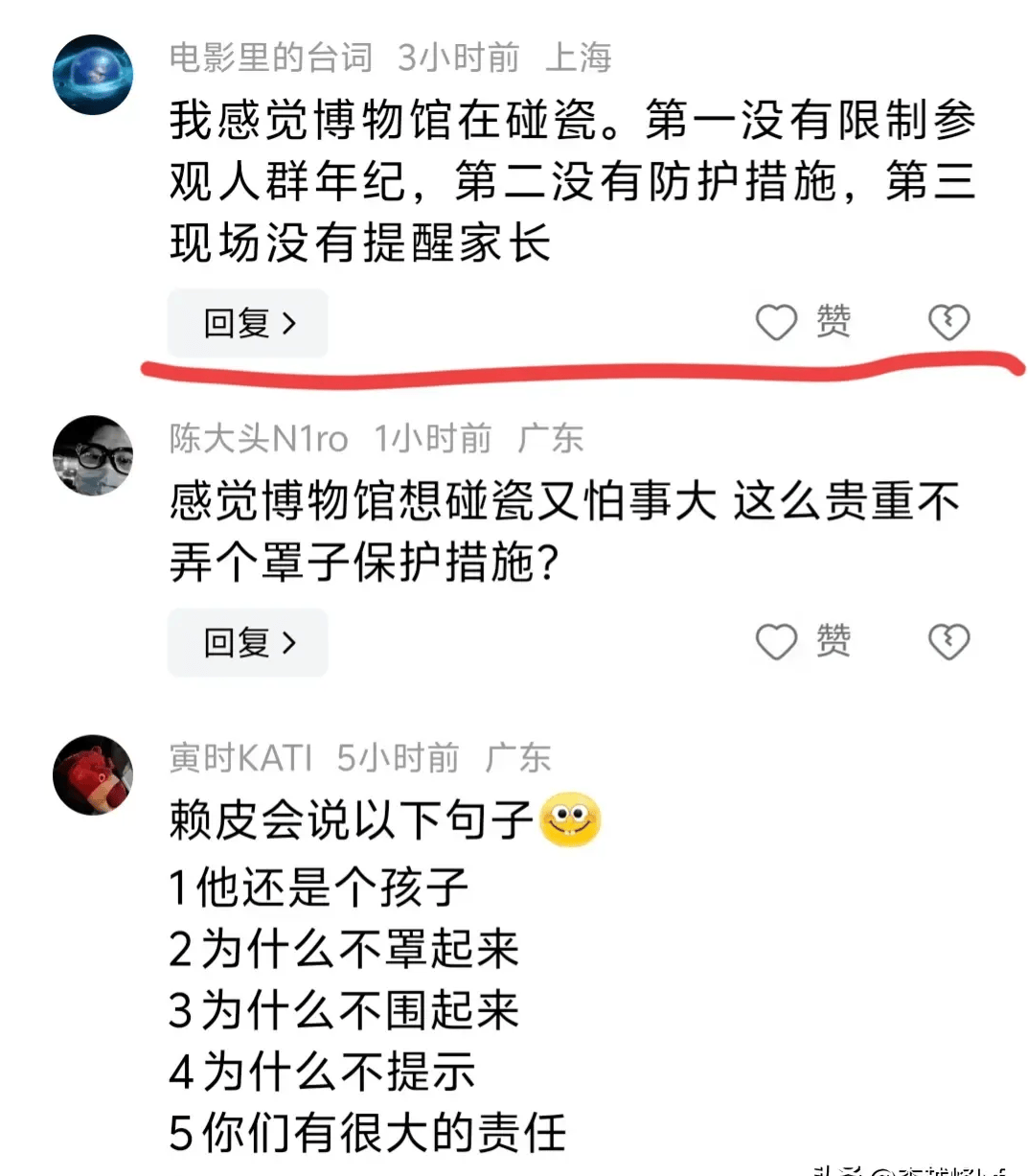Open 寅时KATI's profile avatar
The width and height of the screenshot is (1028, 1176).
pyautogui.click(x=93, y=774)
